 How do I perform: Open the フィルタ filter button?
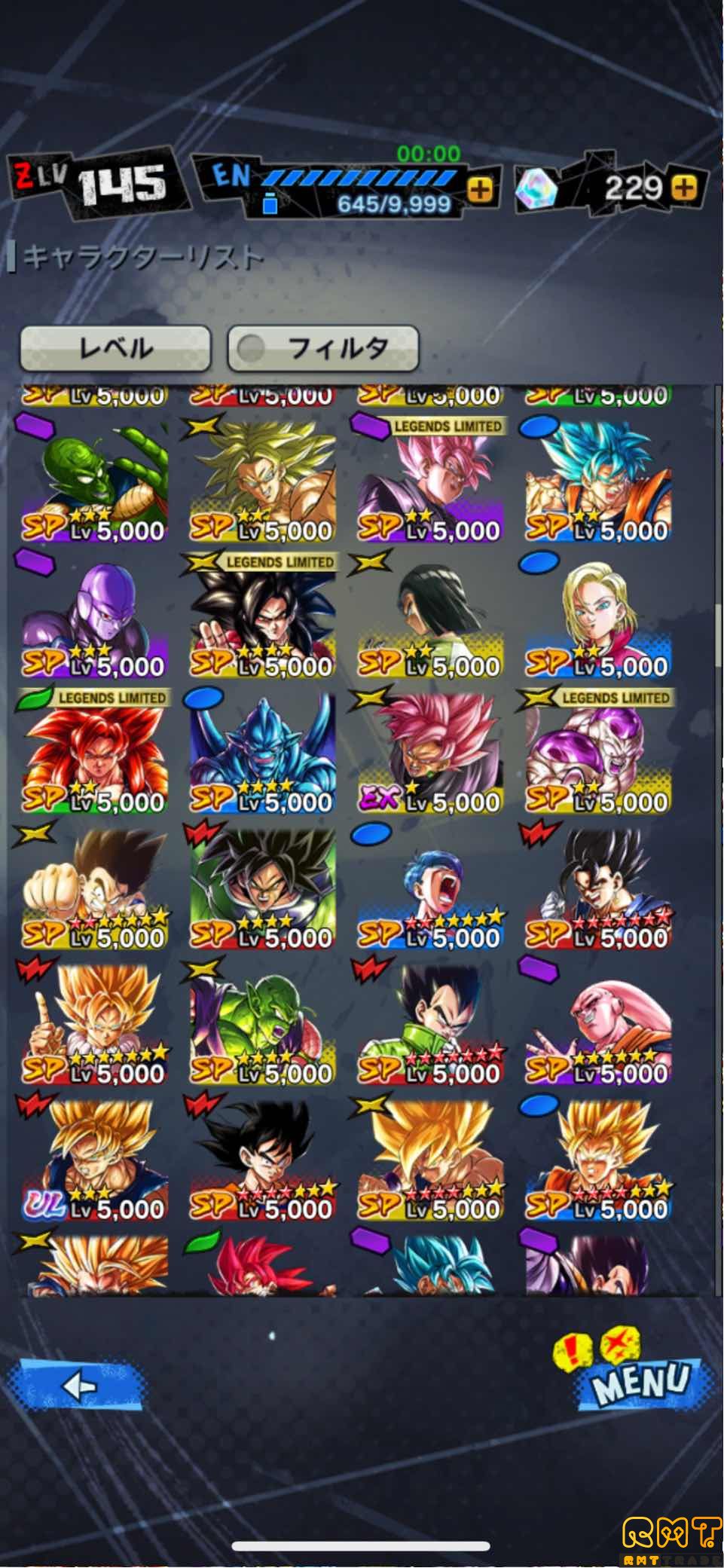323,348
